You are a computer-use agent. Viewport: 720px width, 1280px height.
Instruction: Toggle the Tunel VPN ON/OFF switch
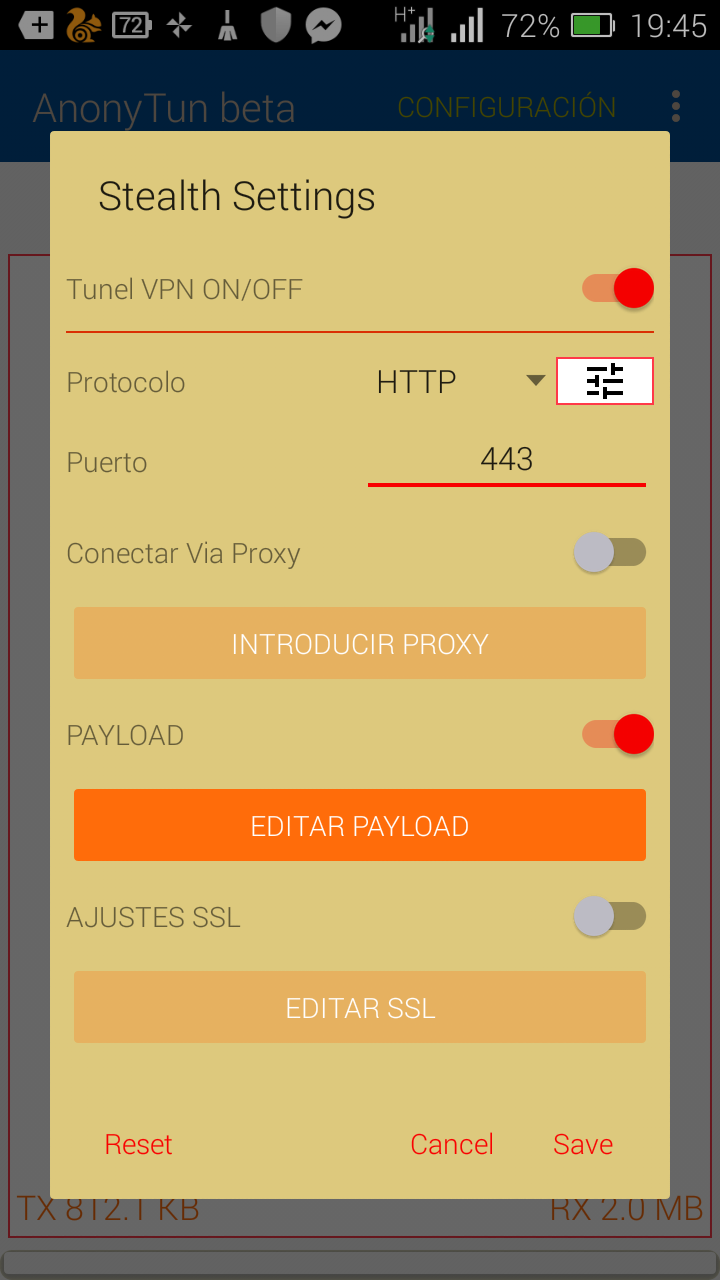point(618,289)
